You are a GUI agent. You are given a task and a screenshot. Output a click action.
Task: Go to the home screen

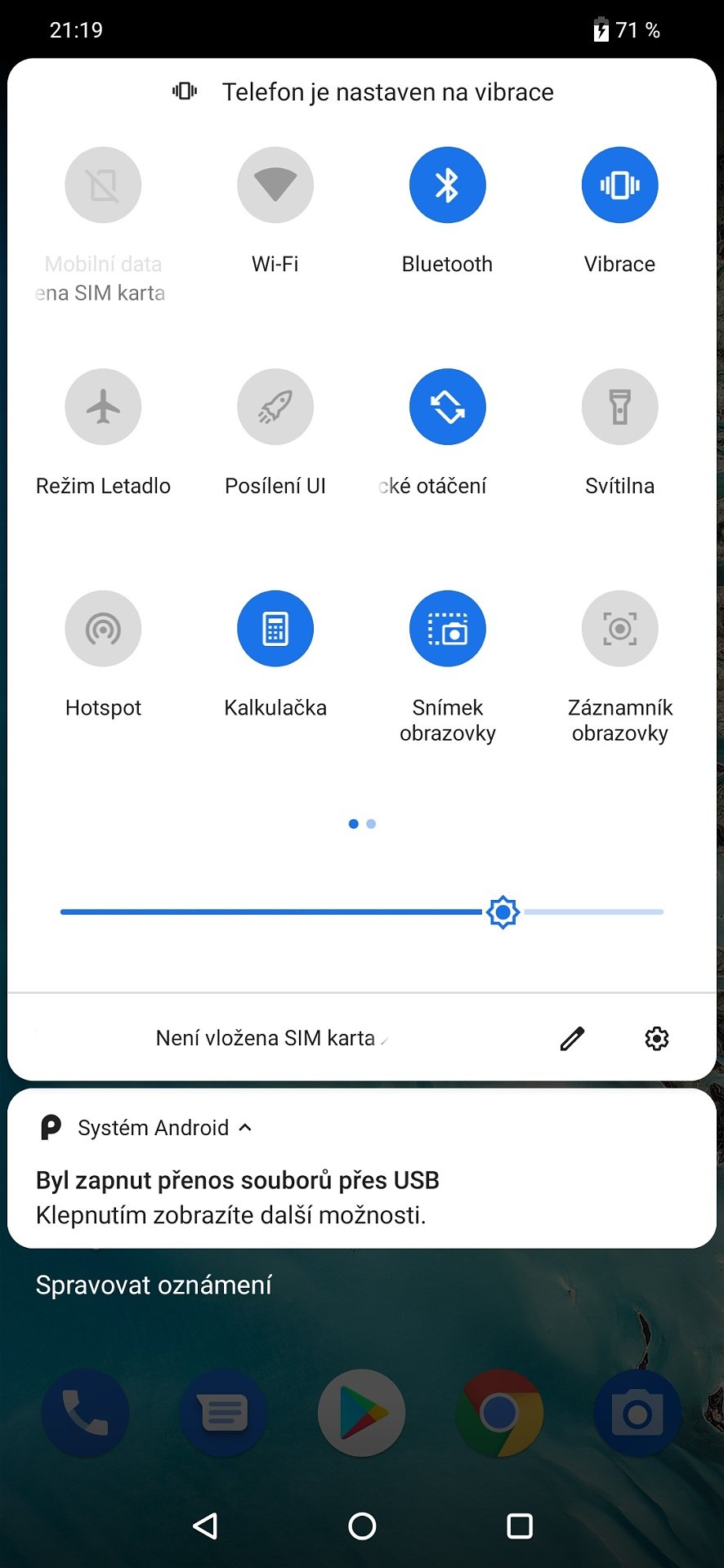tap(362, 1526)
